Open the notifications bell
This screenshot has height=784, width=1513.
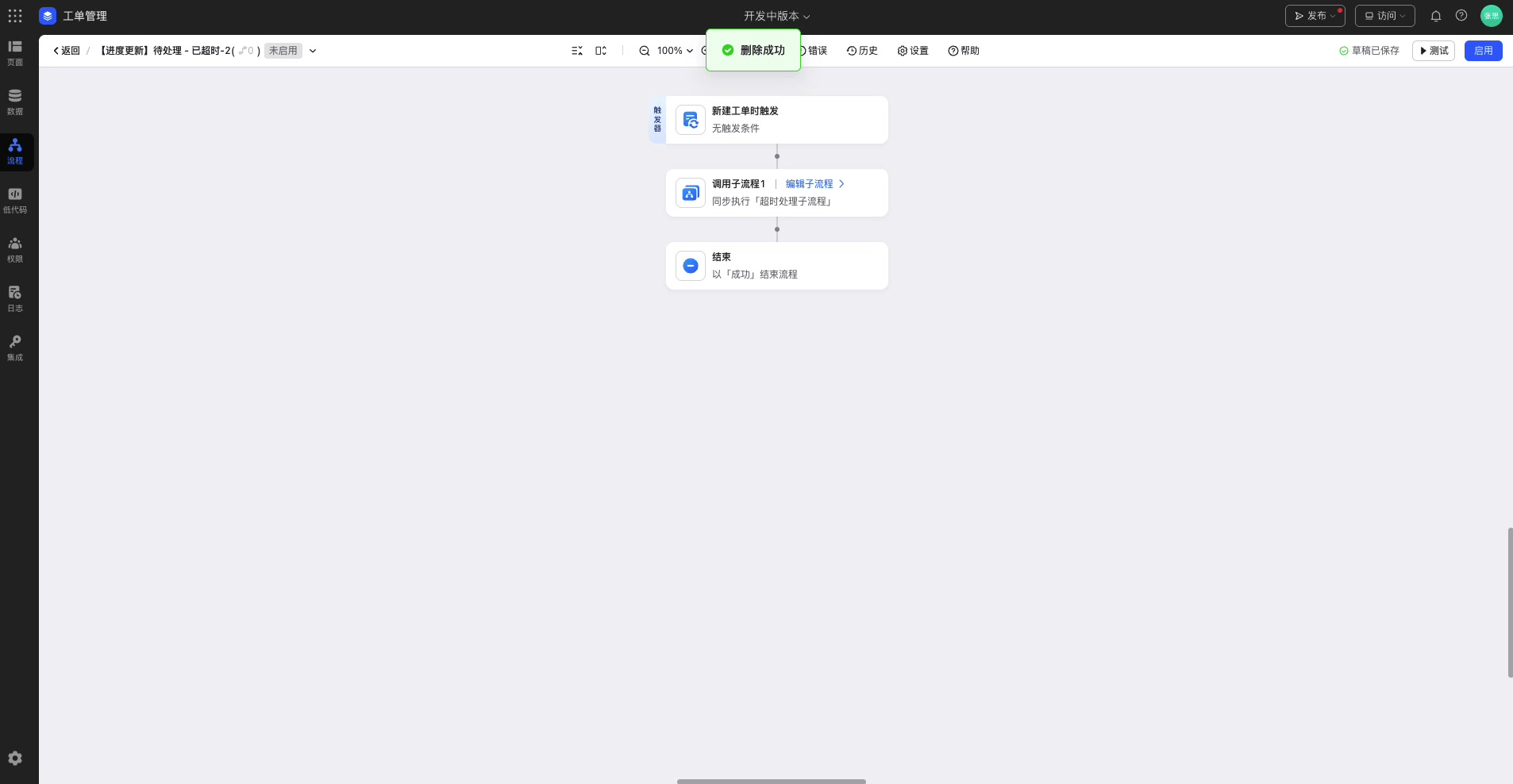coord(1436,16)
